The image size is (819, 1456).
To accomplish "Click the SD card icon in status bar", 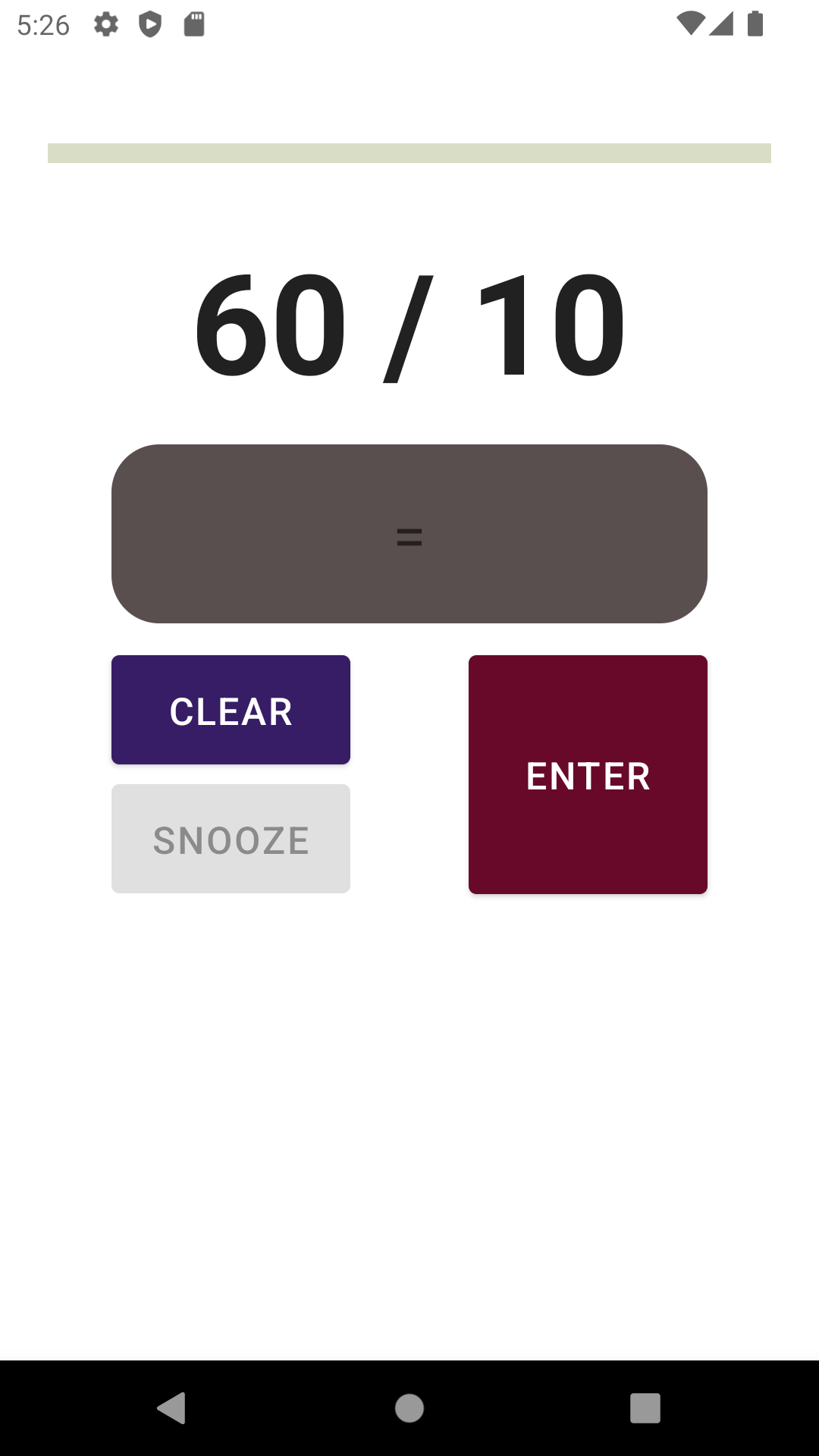I will [x=193, y=24].
